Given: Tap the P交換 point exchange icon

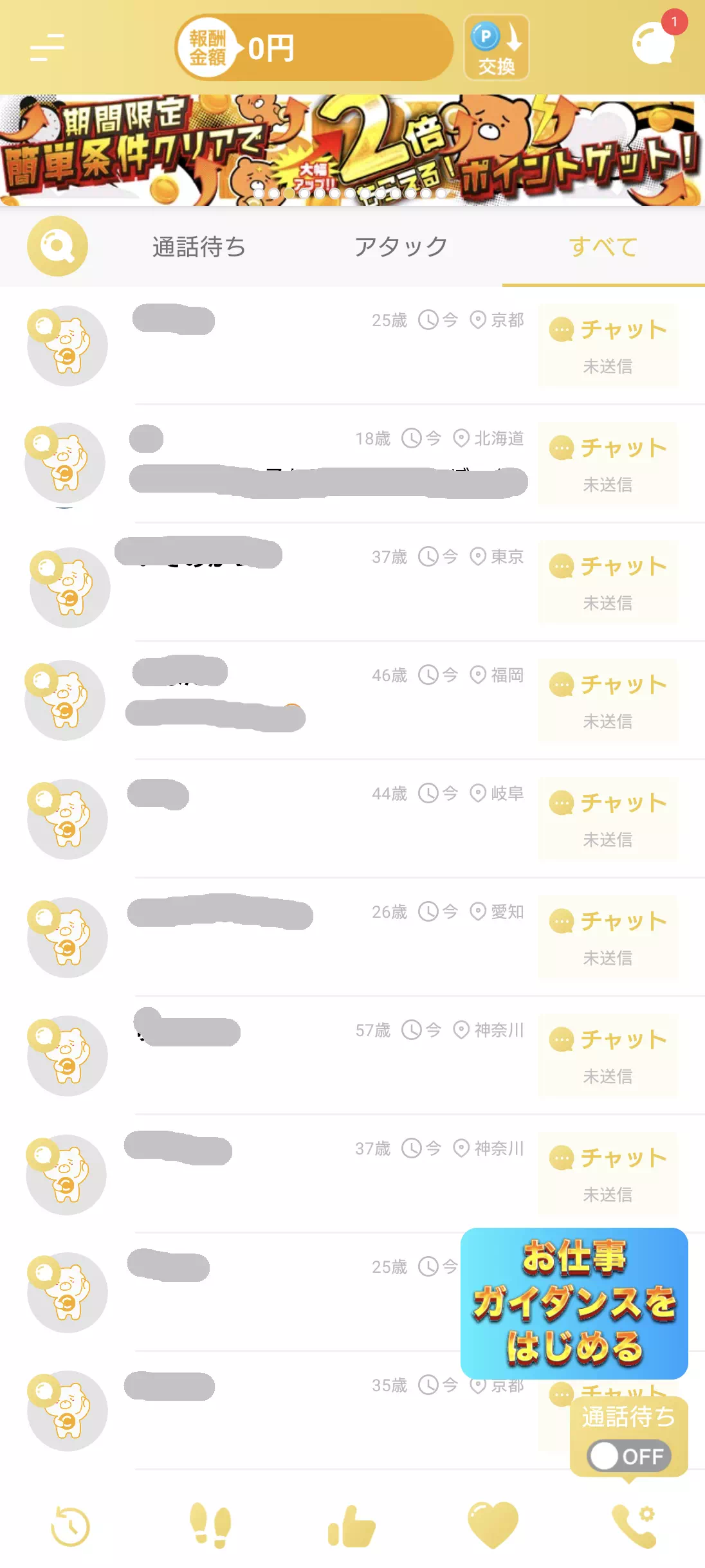Looking at the screenshot, I should tap(495, 47).
